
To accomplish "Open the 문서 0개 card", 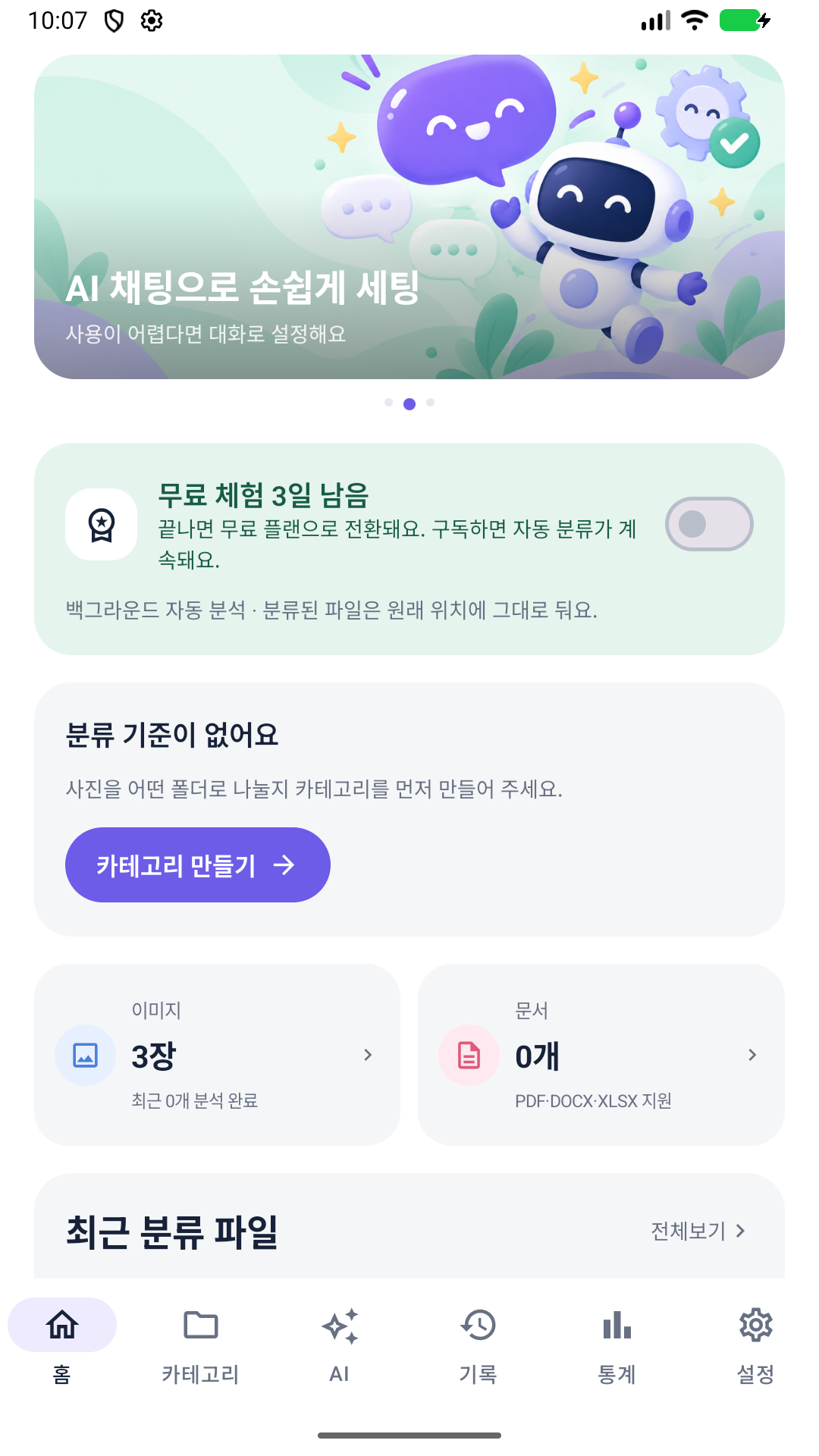I will coord(601,1055).
